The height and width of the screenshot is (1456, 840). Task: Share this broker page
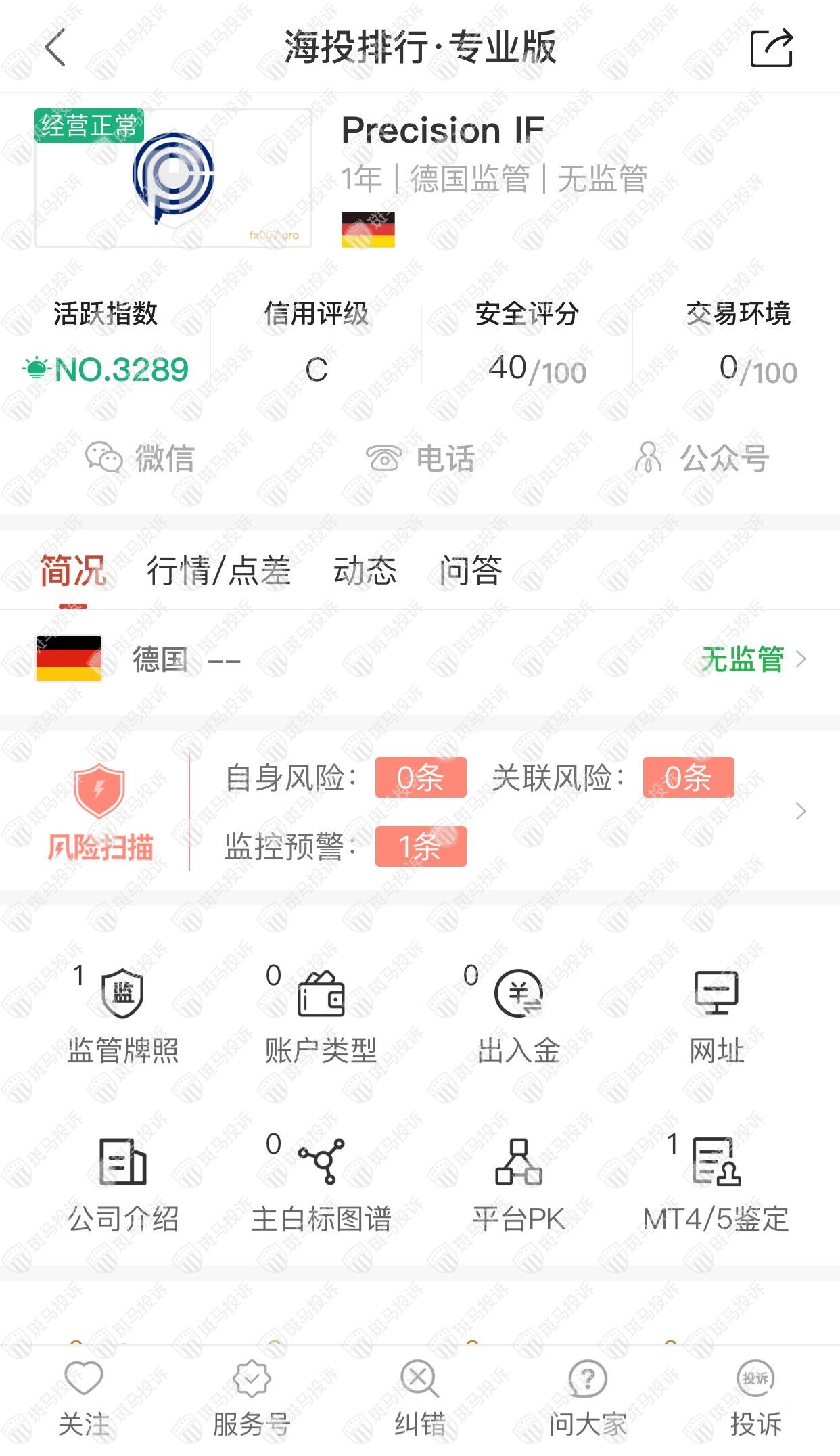click(771, 47)
